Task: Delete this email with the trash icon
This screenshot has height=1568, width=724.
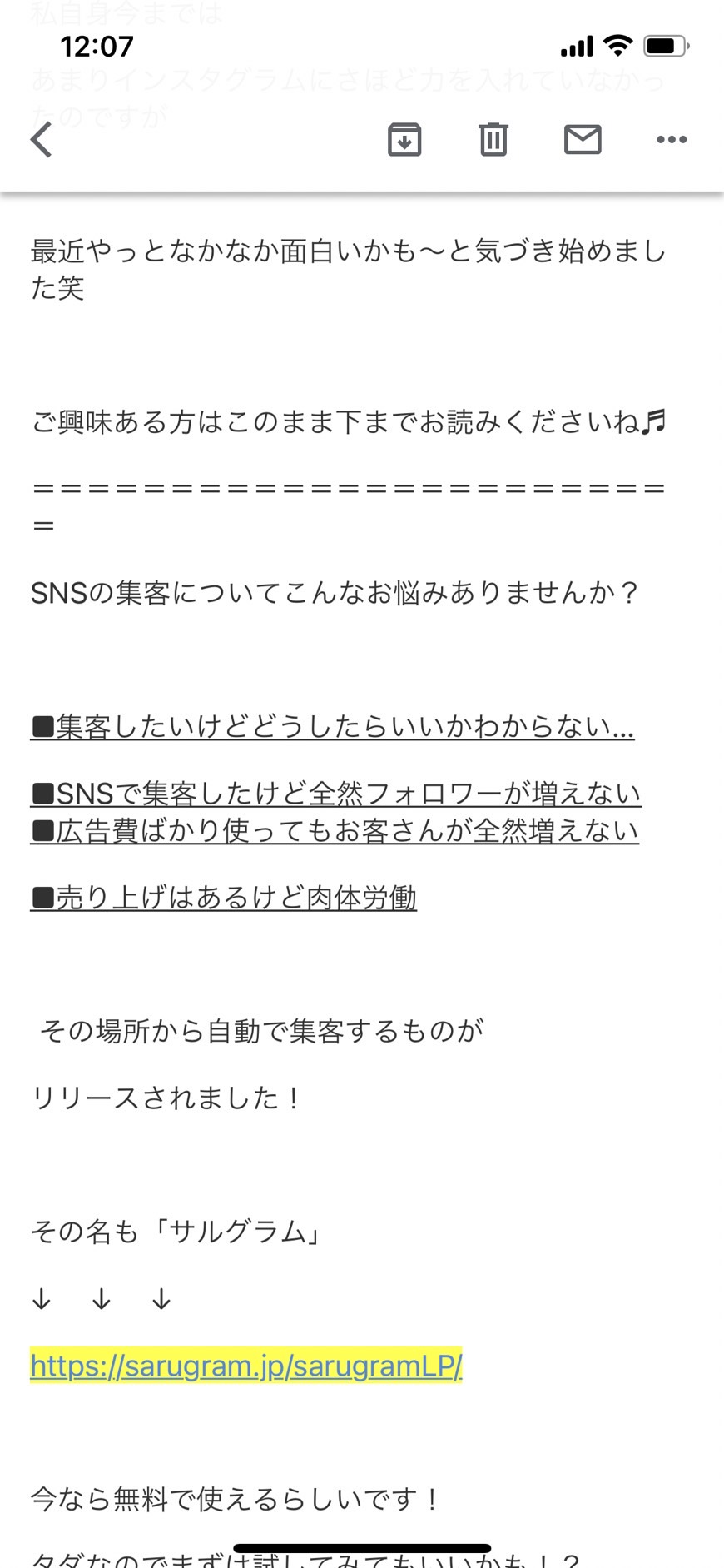Action: pyautogui.click(x=493, y=139)
